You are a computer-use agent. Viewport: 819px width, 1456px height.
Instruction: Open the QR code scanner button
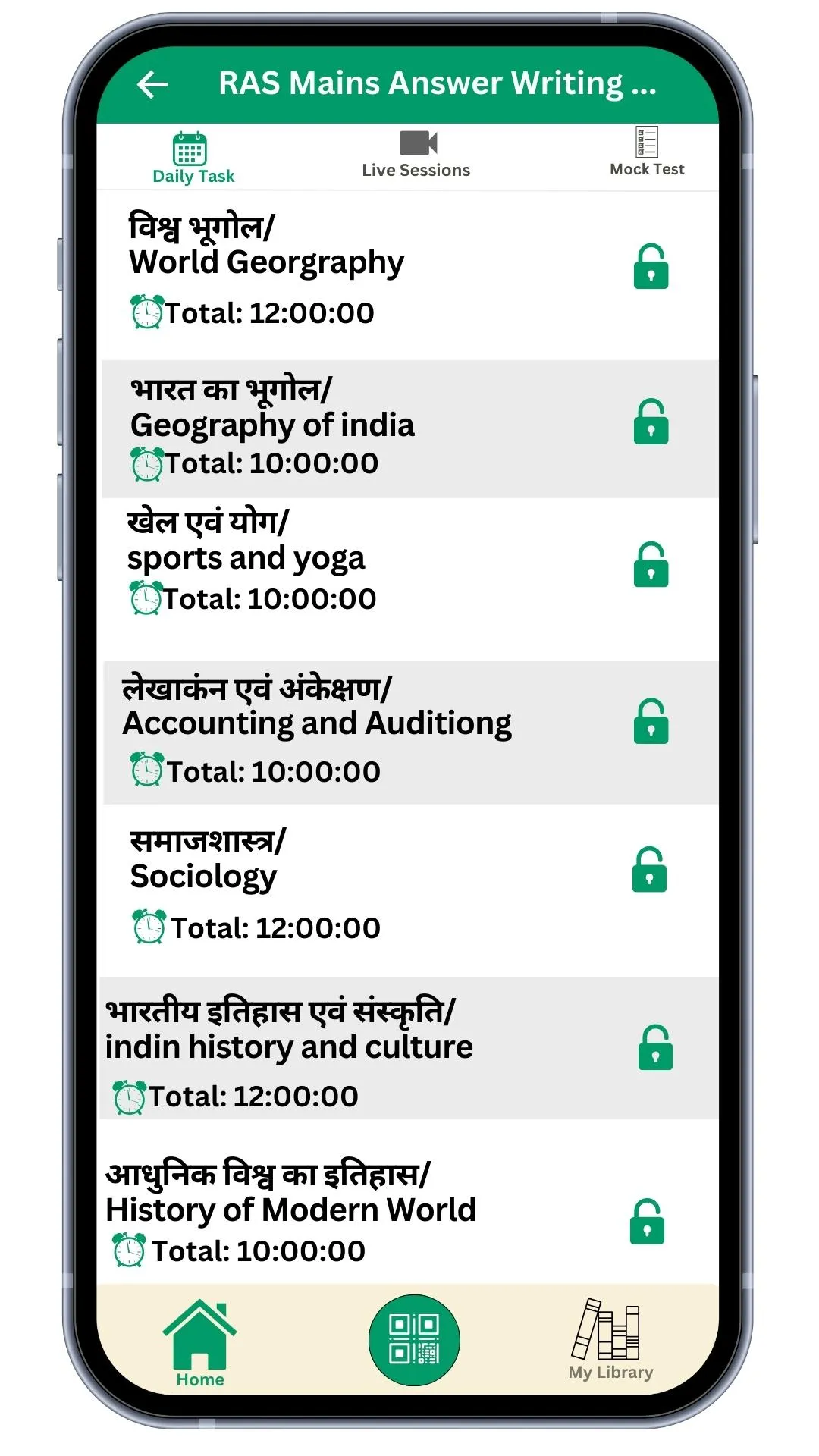(x=414, y=1339)
